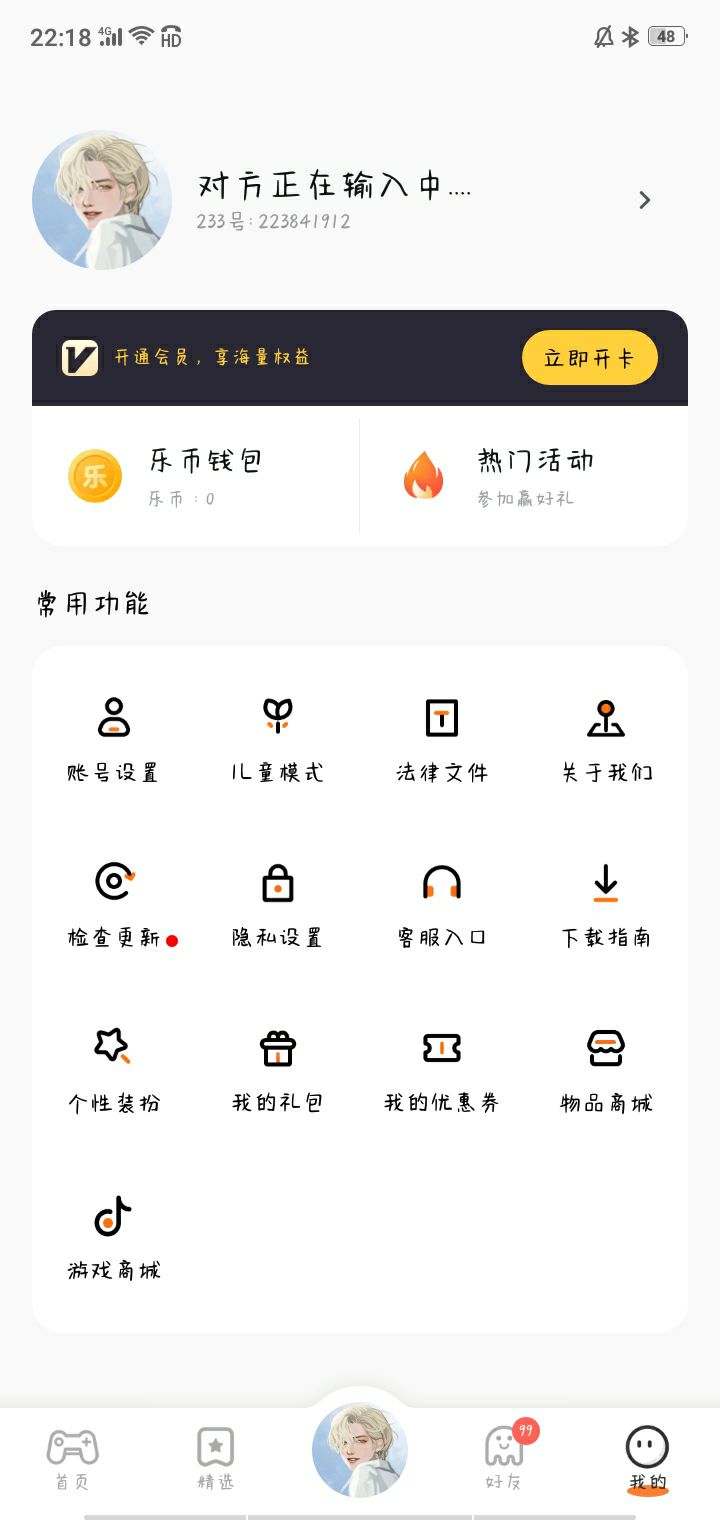The image size is (720, 1520).
Task: Tap 检查更新 to check for updates
Action: tap(114, 904)
